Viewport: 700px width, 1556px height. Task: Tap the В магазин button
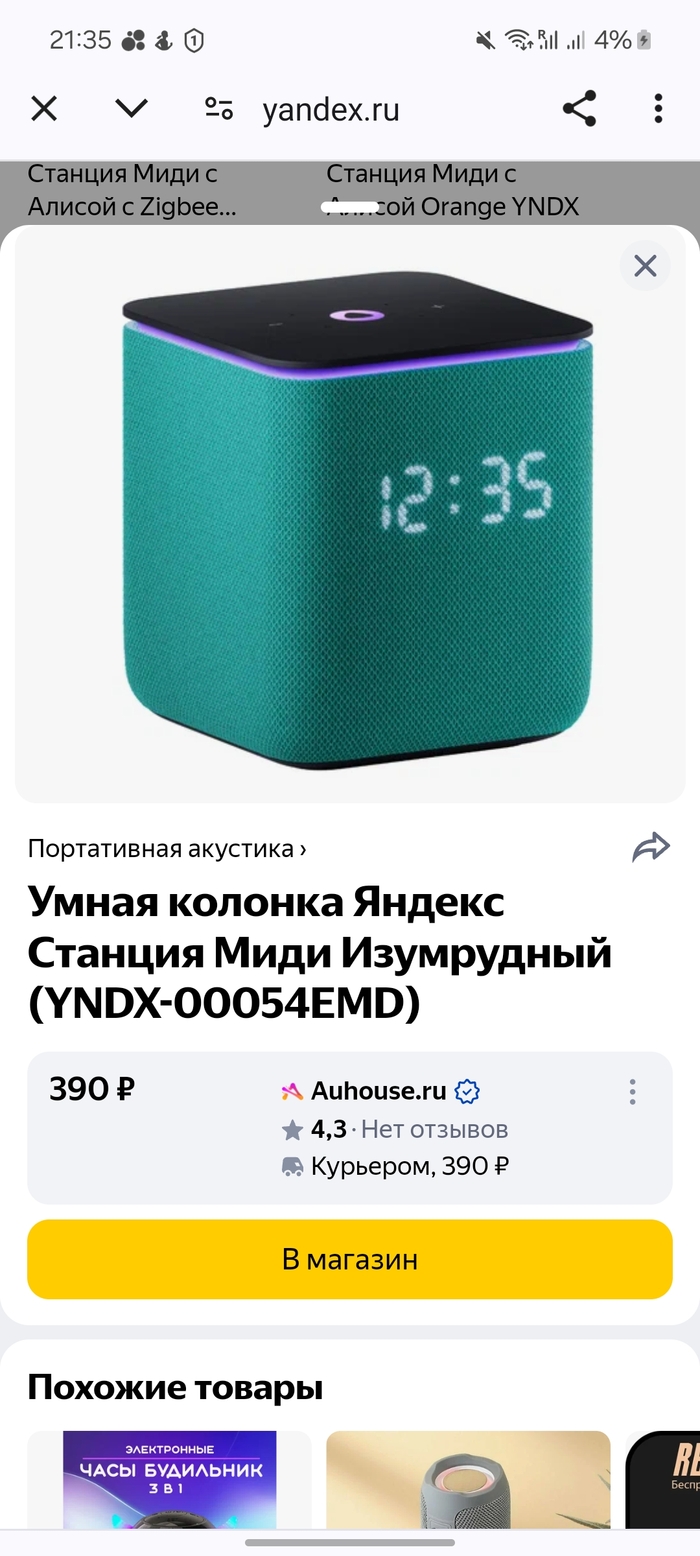click(350, 1259)
